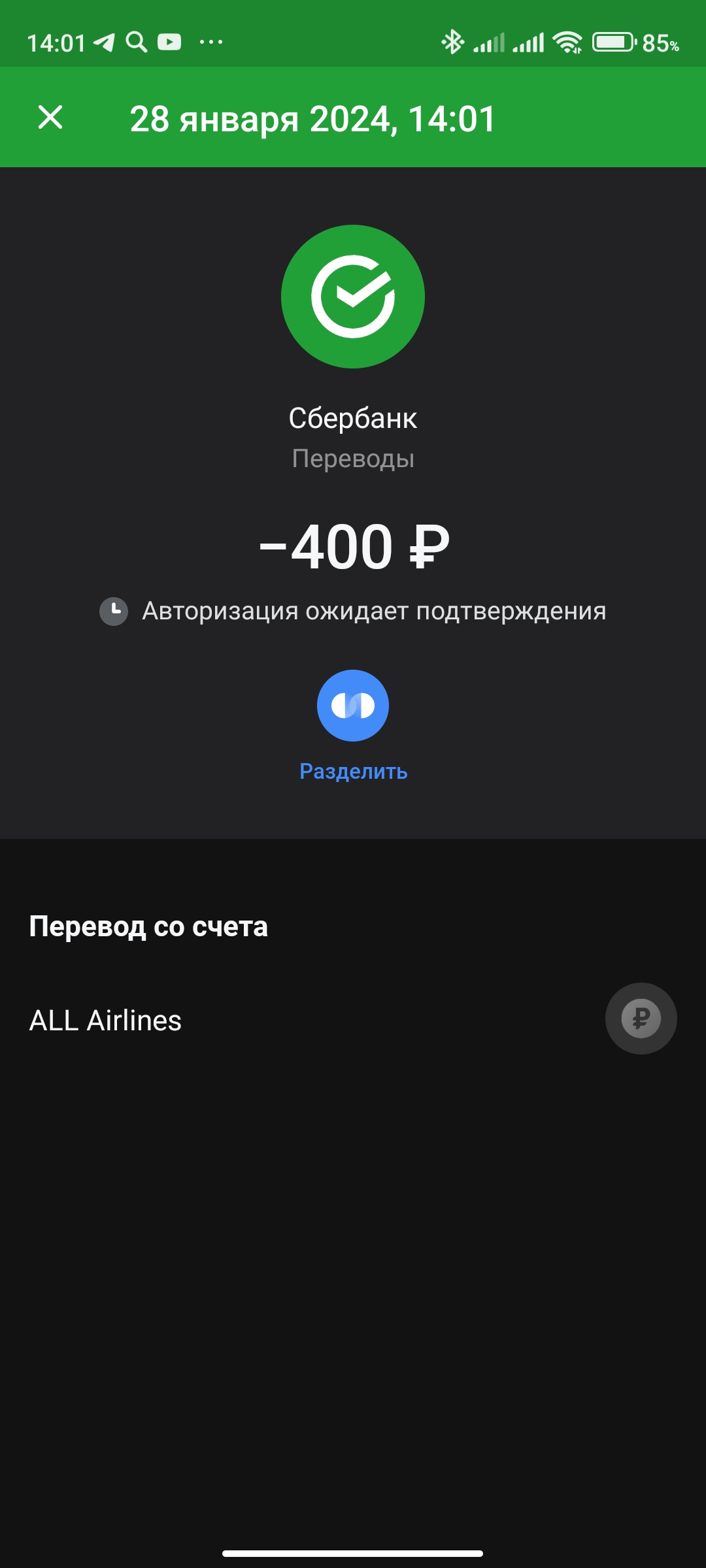Close the transaction details screen

coord(50,118)
